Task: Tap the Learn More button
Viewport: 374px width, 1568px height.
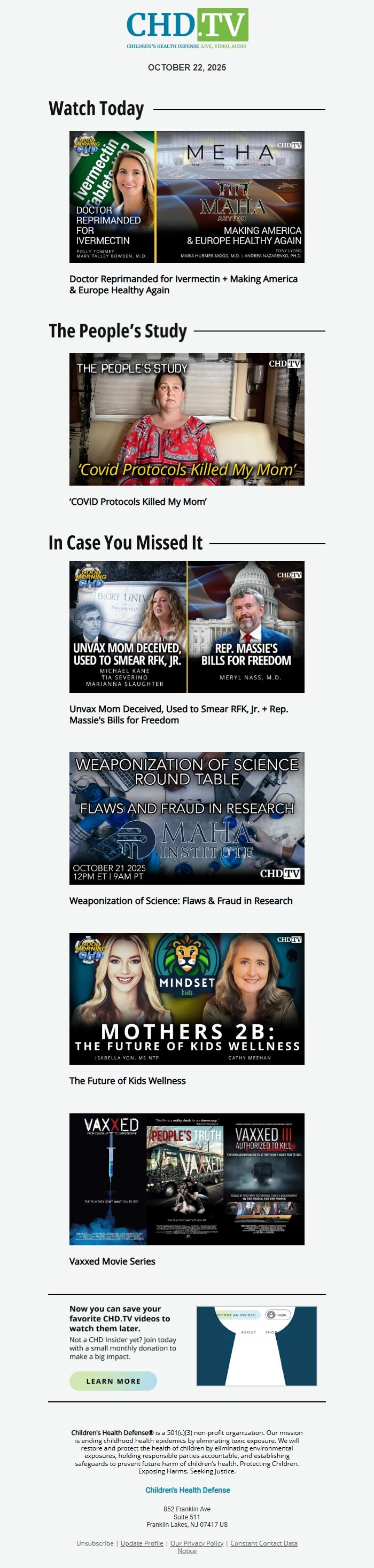Action: [x=113, y=1380]
